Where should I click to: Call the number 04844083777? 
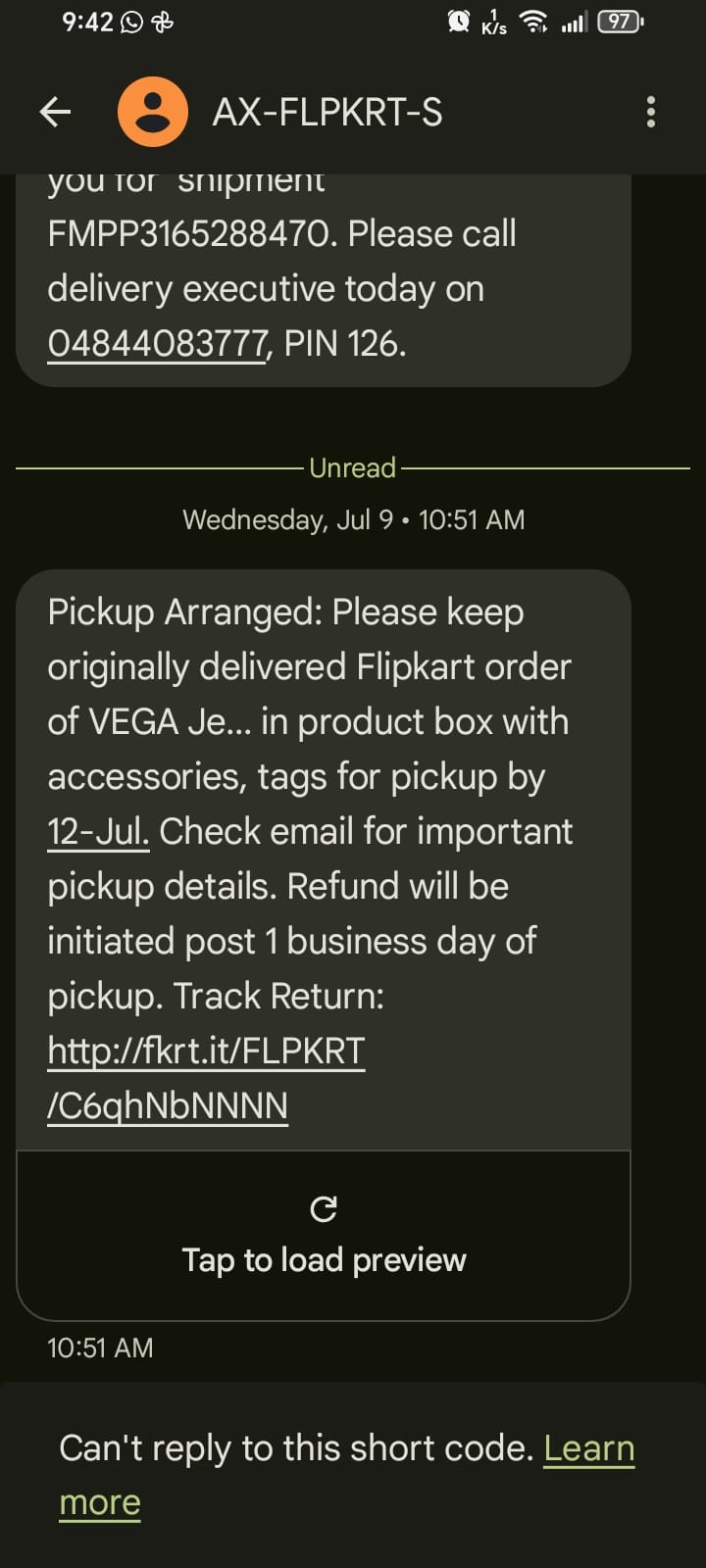(158, 344)
